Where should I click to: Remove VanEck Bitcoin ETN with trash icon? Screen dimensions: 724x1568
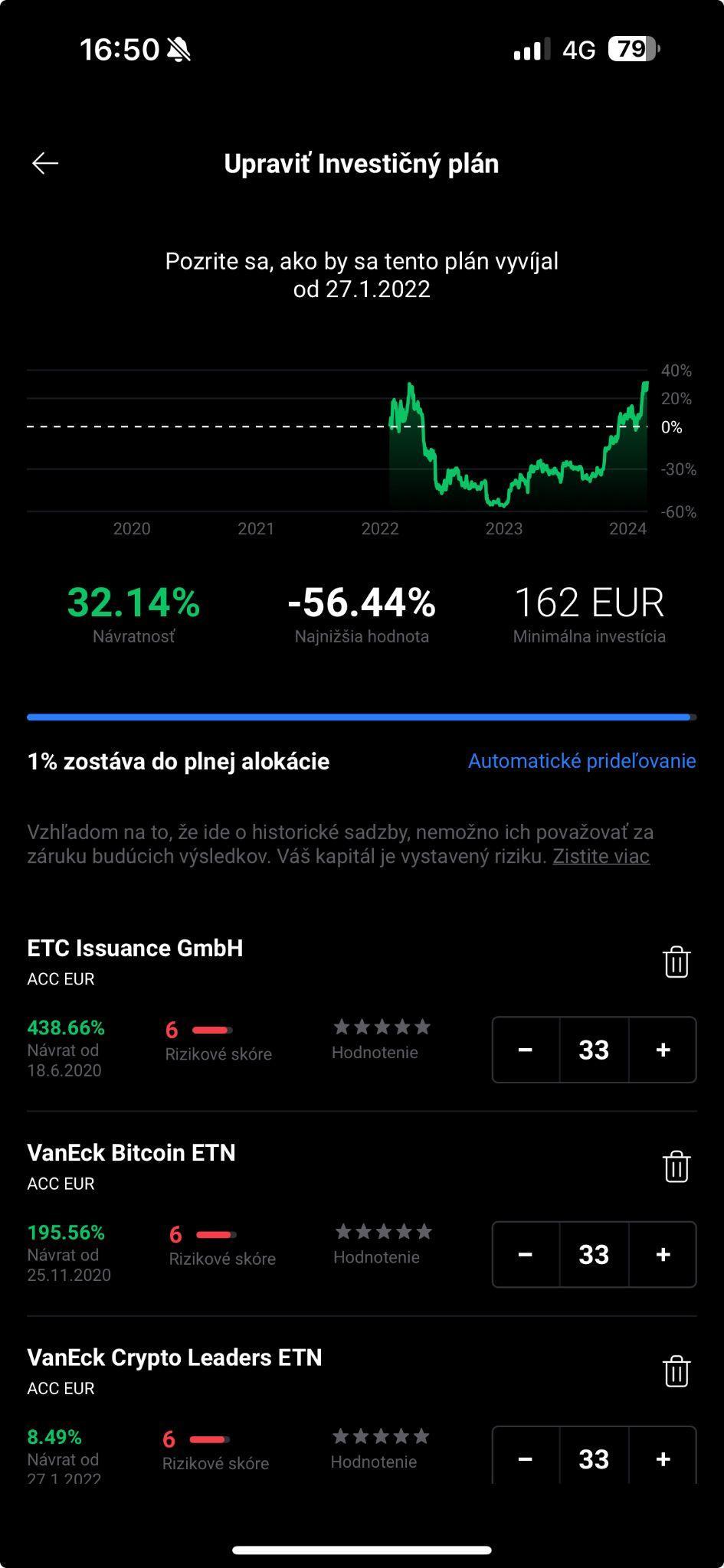click(676, 1167)
